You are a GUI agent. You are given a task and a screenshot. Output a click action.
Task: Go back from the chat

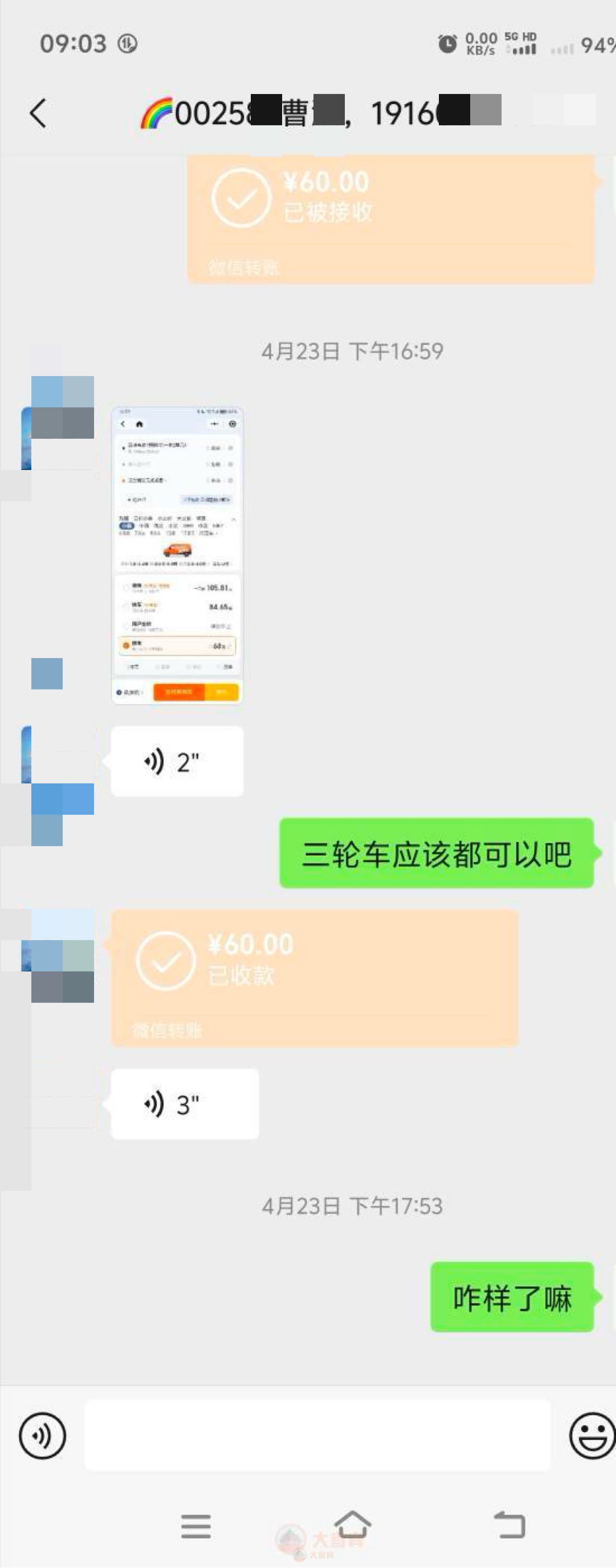point(38,113)
